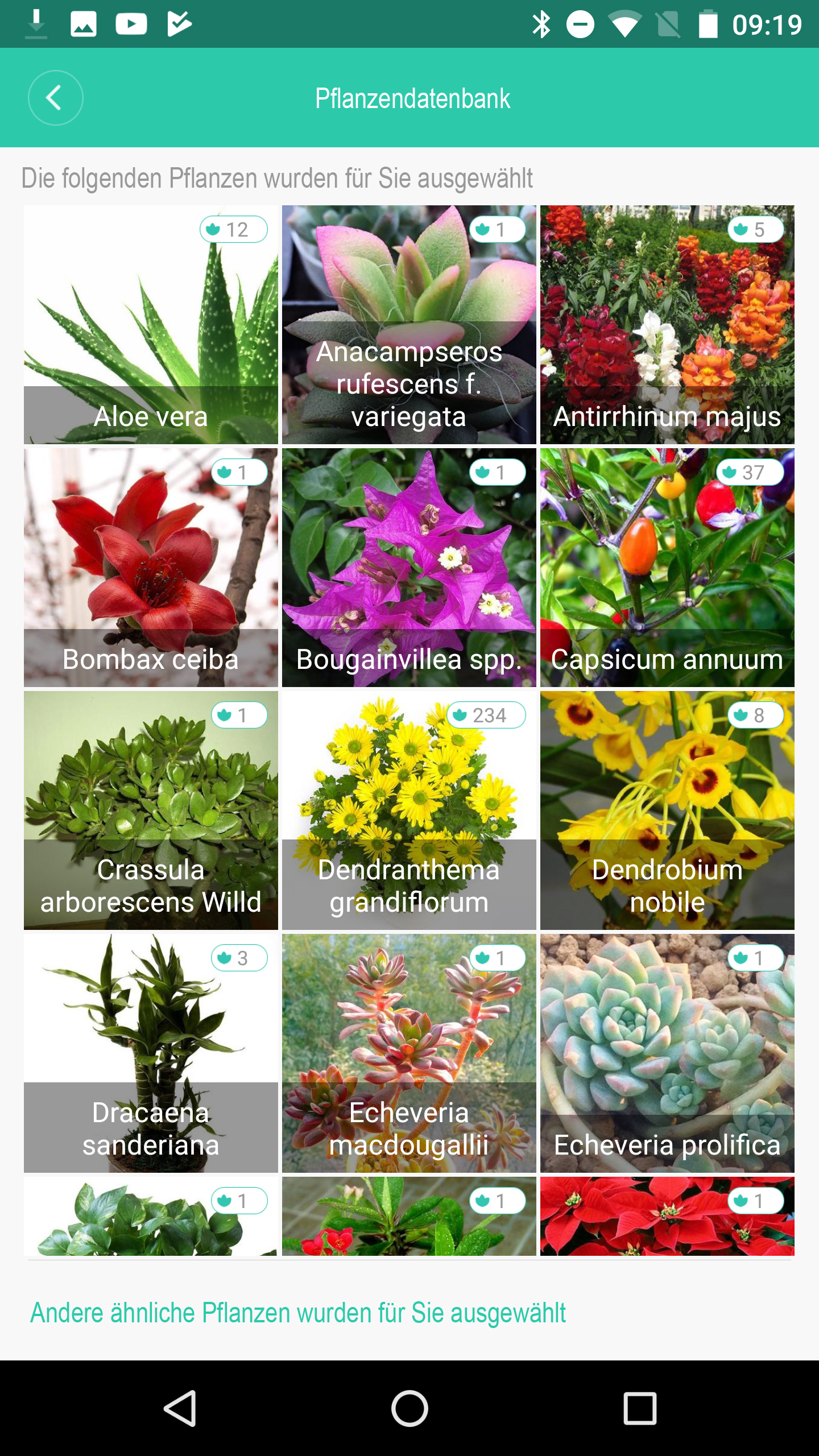Viewport: 819px width, 1456px height.
Task: Go back from Pflanzendatenbank
Action: tap(55, 98)
